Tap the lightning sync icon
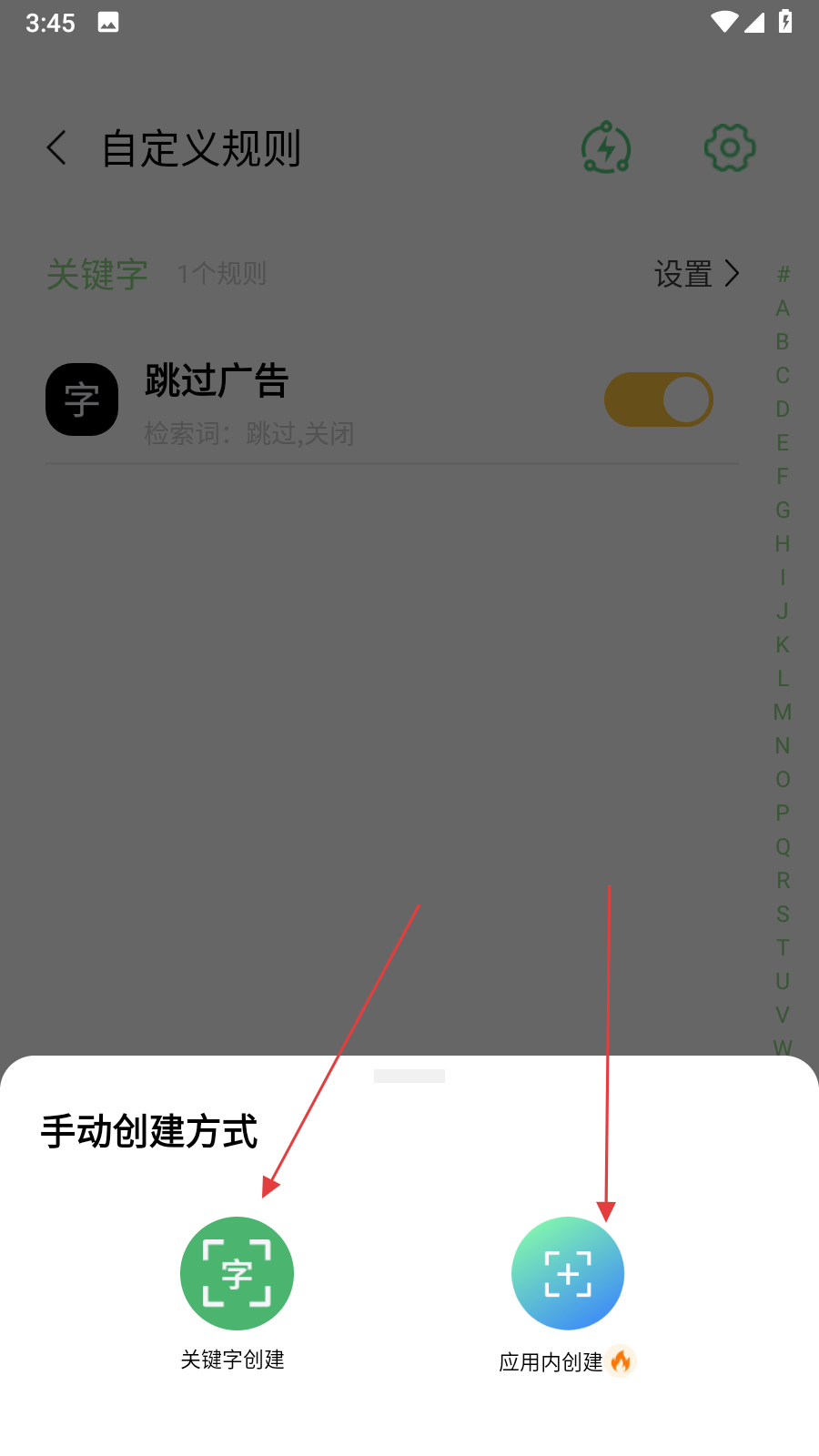 click(x=606, y=147)
